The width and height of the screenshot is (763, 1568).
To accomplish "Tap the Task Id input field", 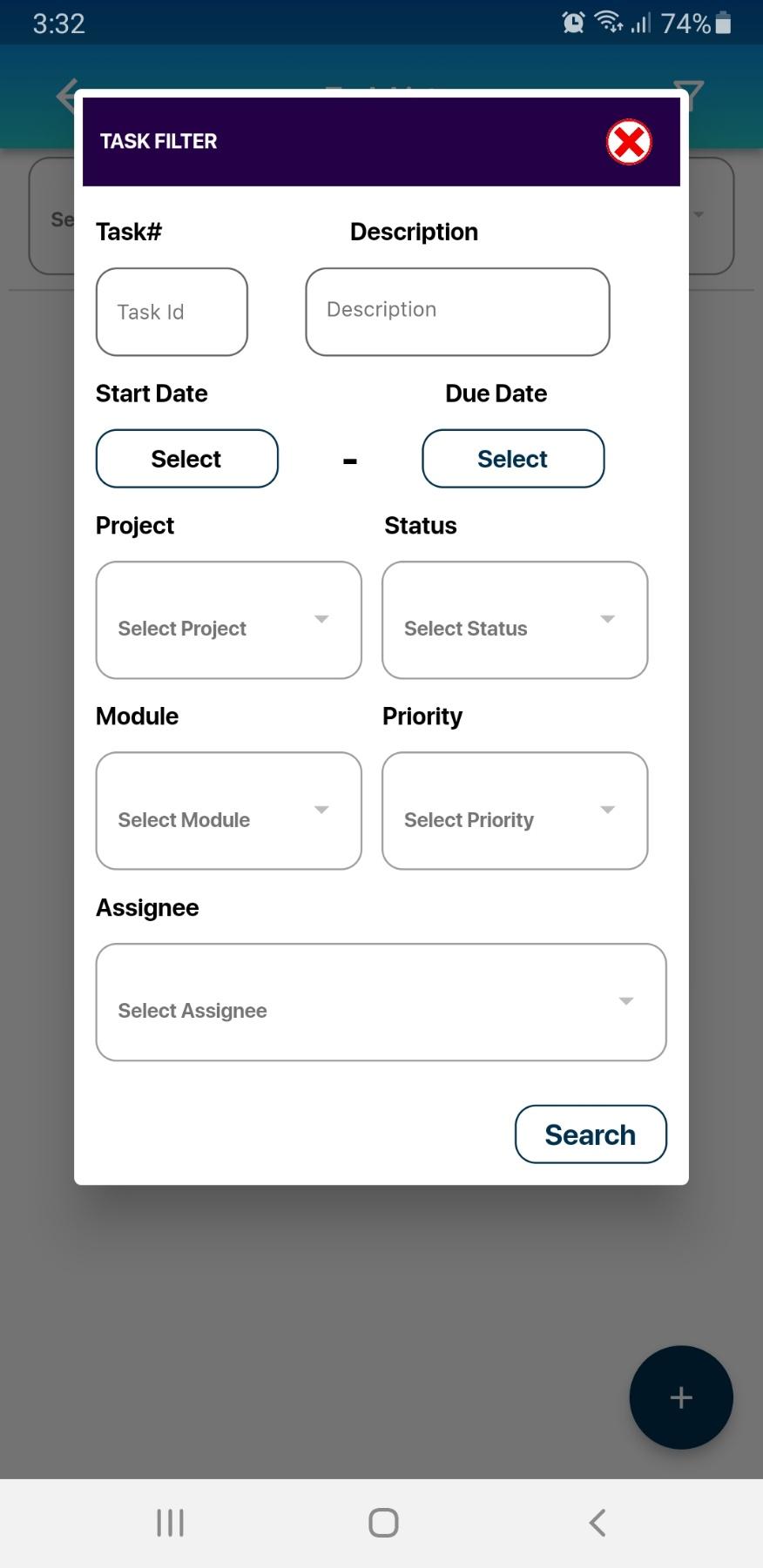I will [172, 312].
